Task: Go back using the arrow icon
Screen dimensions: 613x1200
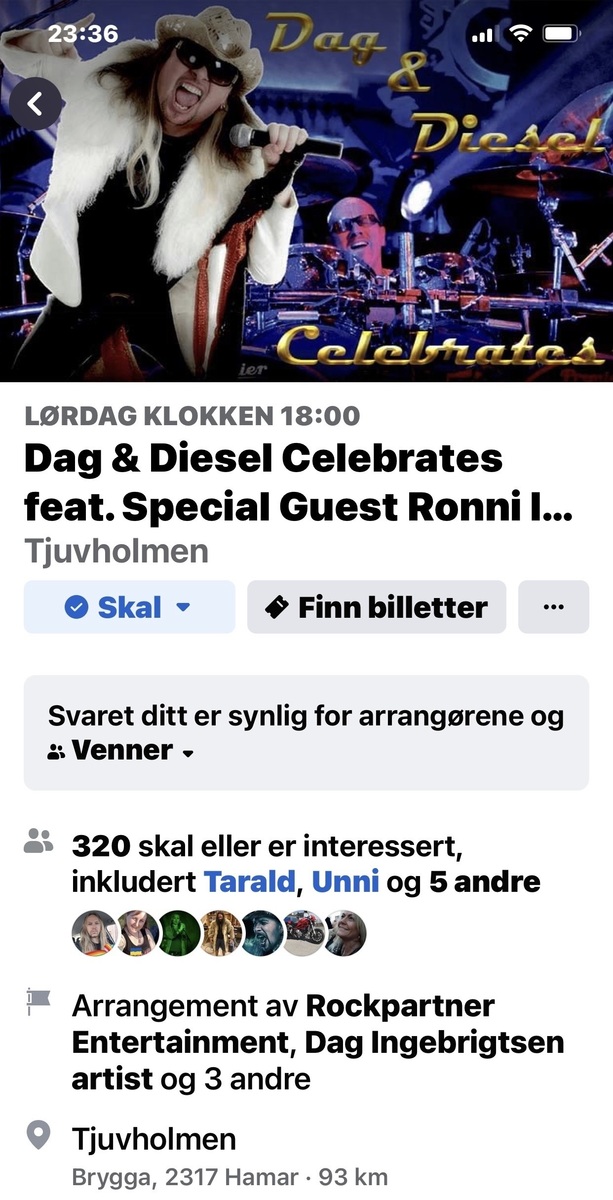Action: [x=36, y=103]
